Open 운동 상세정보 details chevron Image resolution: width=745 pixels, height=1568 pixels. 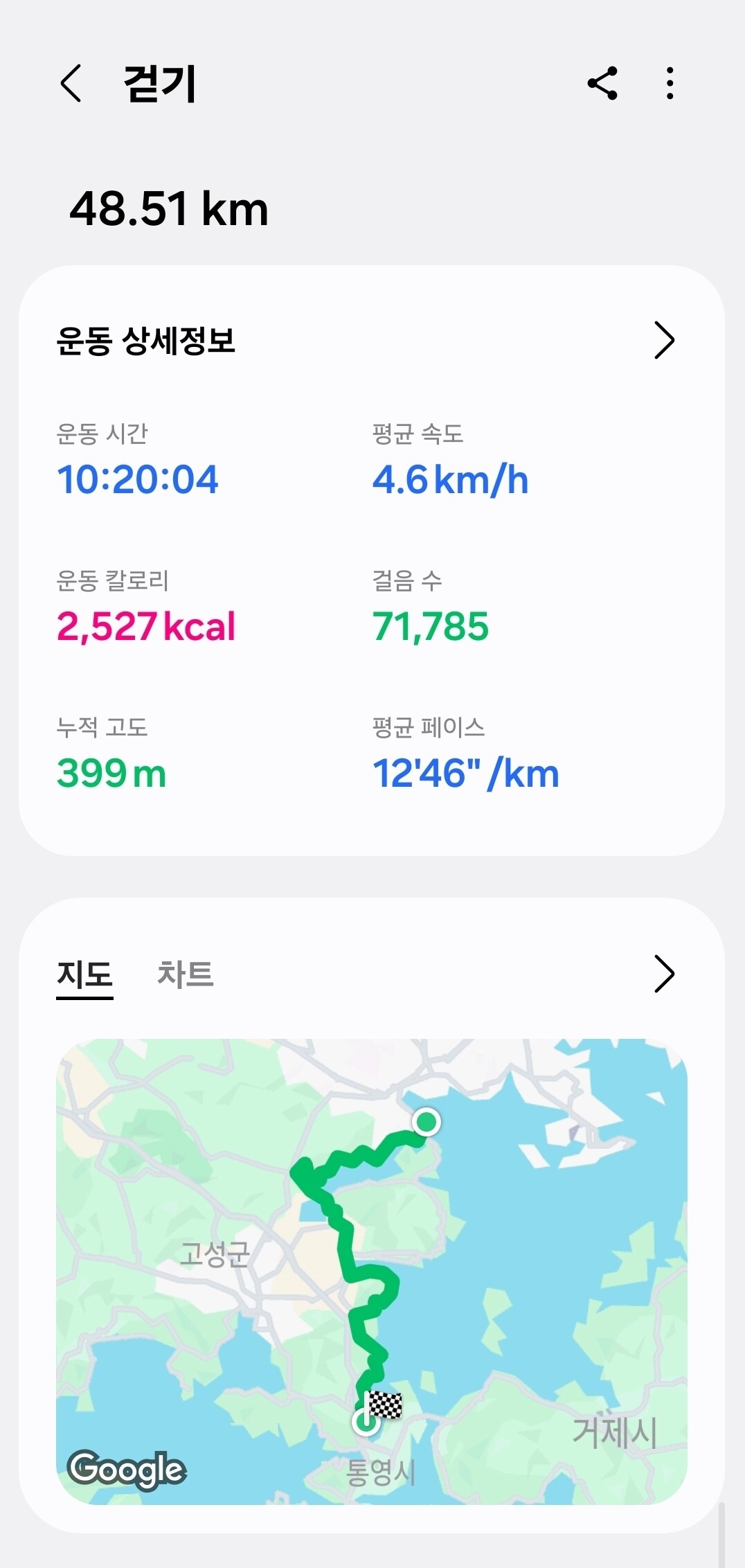pyautogui.click(x=664, y=340)
